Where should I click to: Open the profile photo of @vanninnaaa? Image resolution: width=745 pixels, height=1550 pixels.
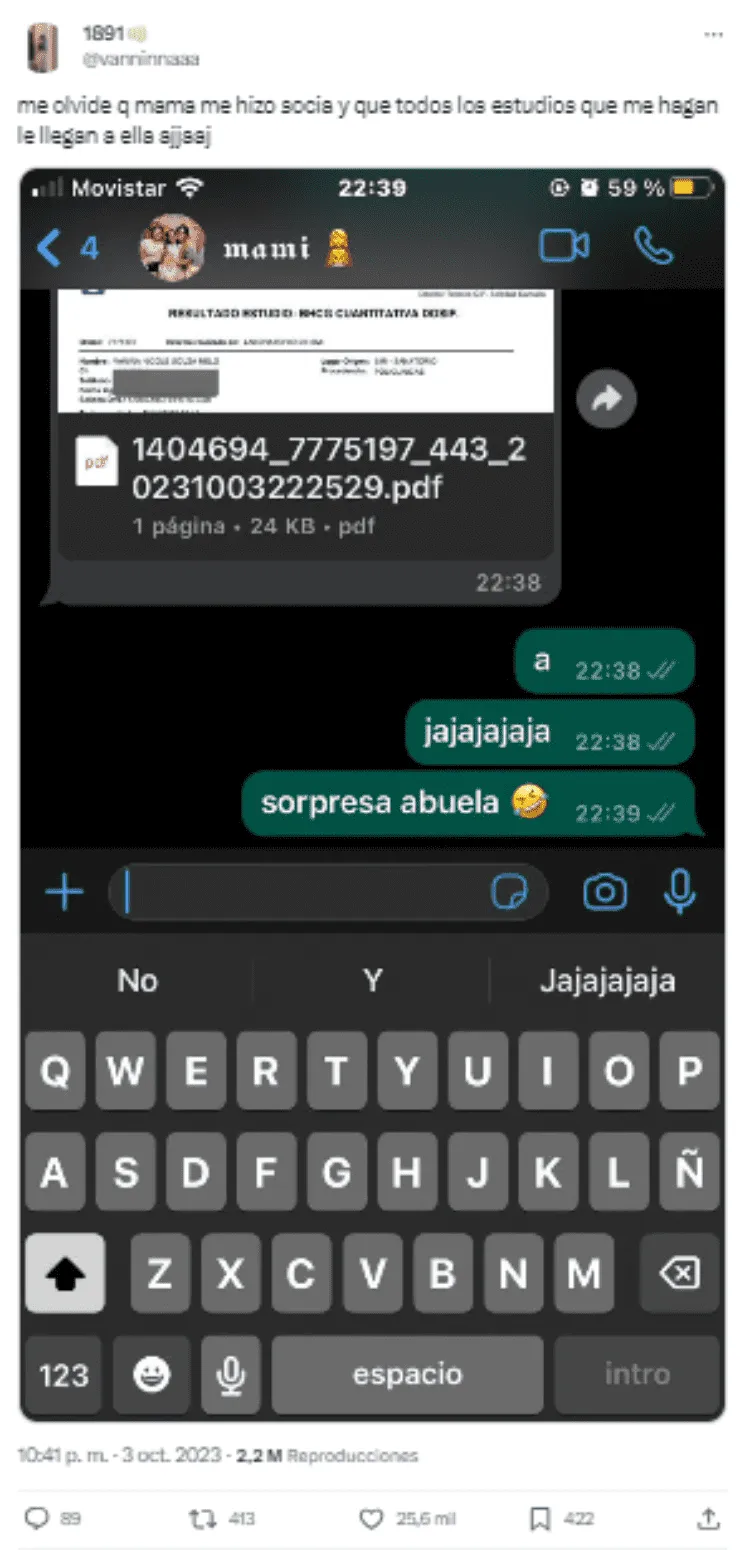[42, 47]
